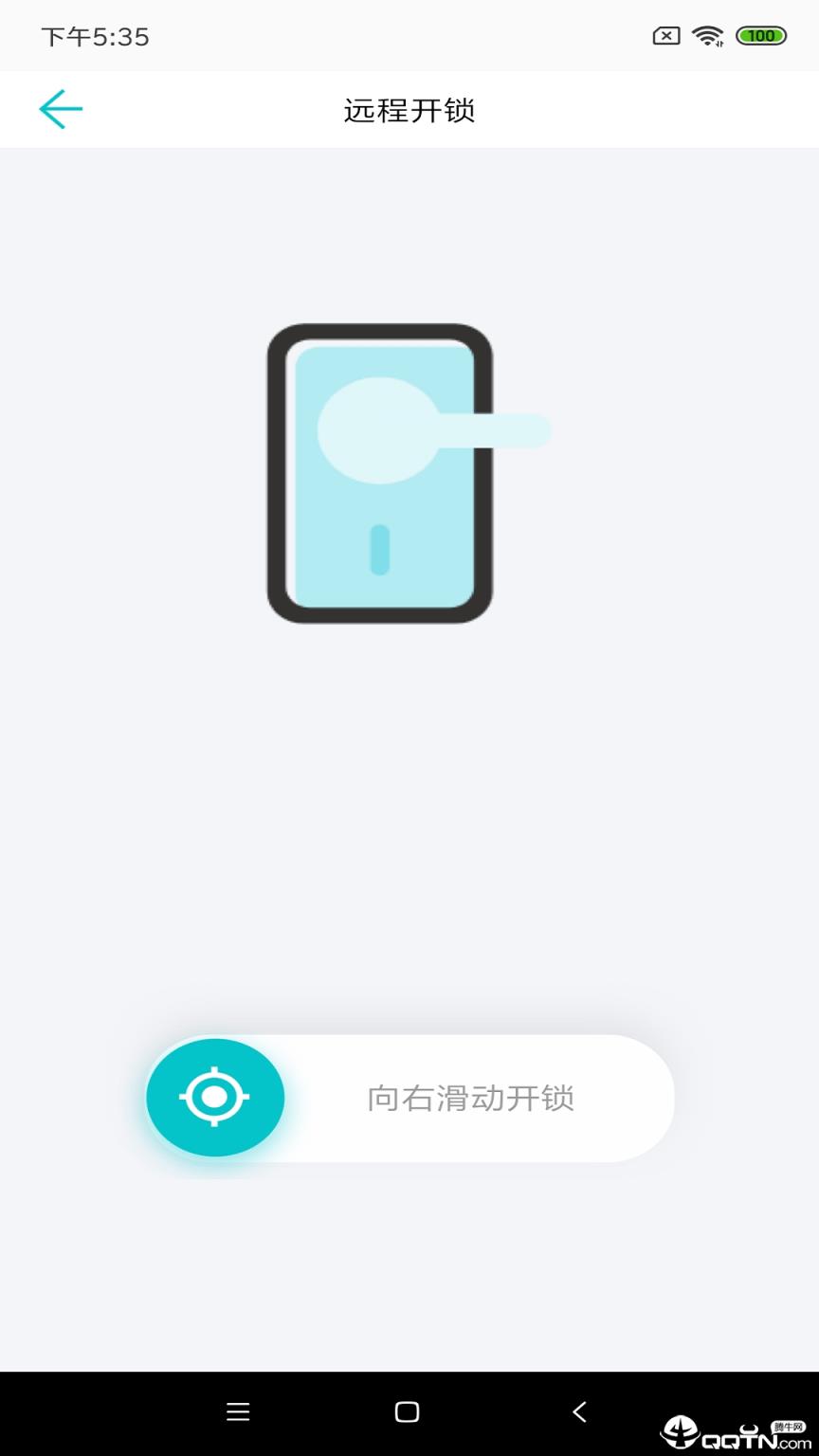Tap the unlock slider track area
Image resolution: width=819 pixels, height=1456 pixels.
point(474,1098)
